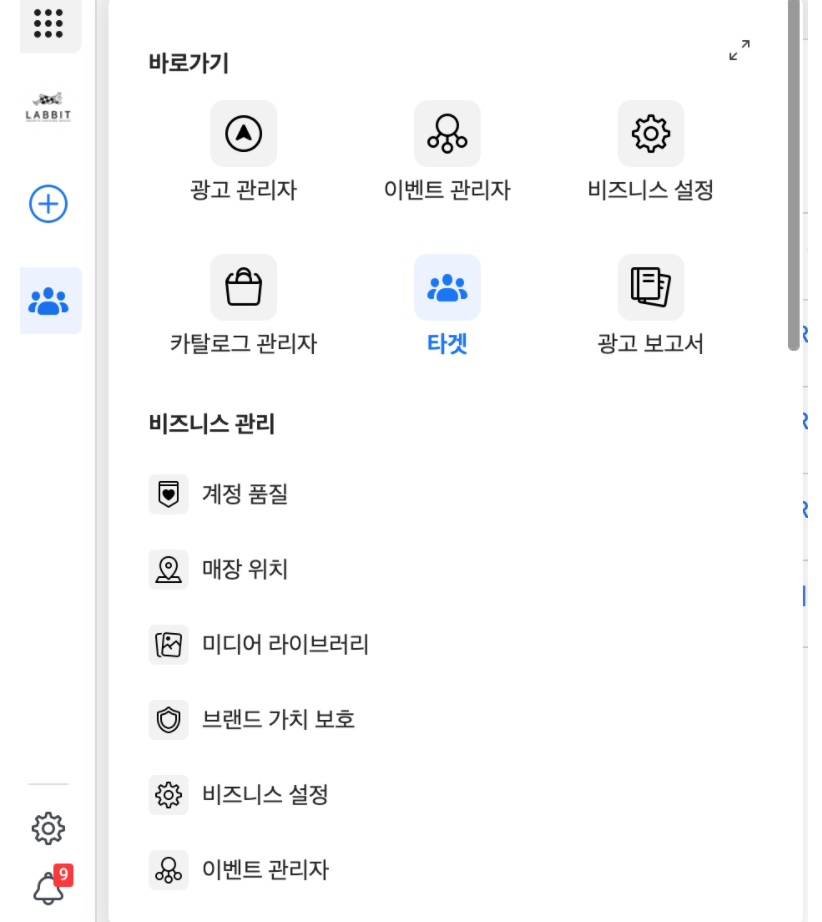Open 카탈로그 관리자
Image resolution: width=822 pixels, height=922 pixels.
(x=243, y=305)
